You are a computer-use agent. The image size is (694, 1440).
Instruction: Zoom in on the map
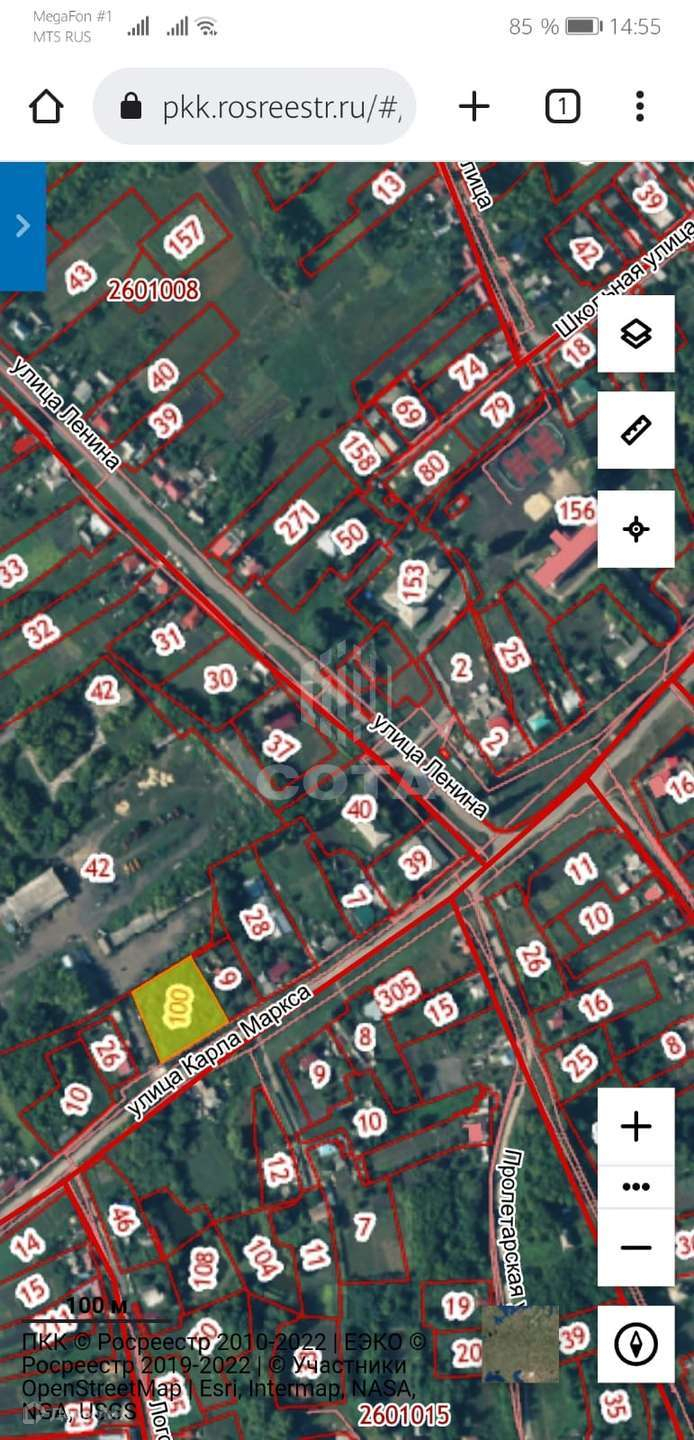(636, 1127)
